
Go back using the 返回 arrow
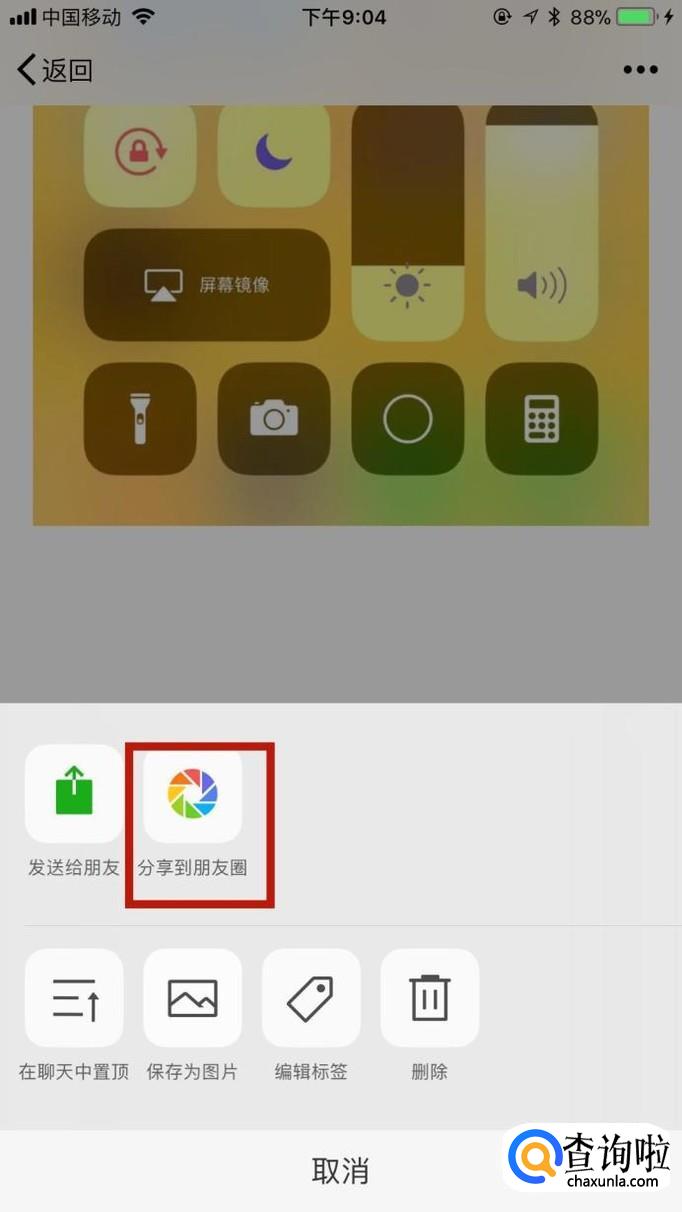(x=55, y=70)
